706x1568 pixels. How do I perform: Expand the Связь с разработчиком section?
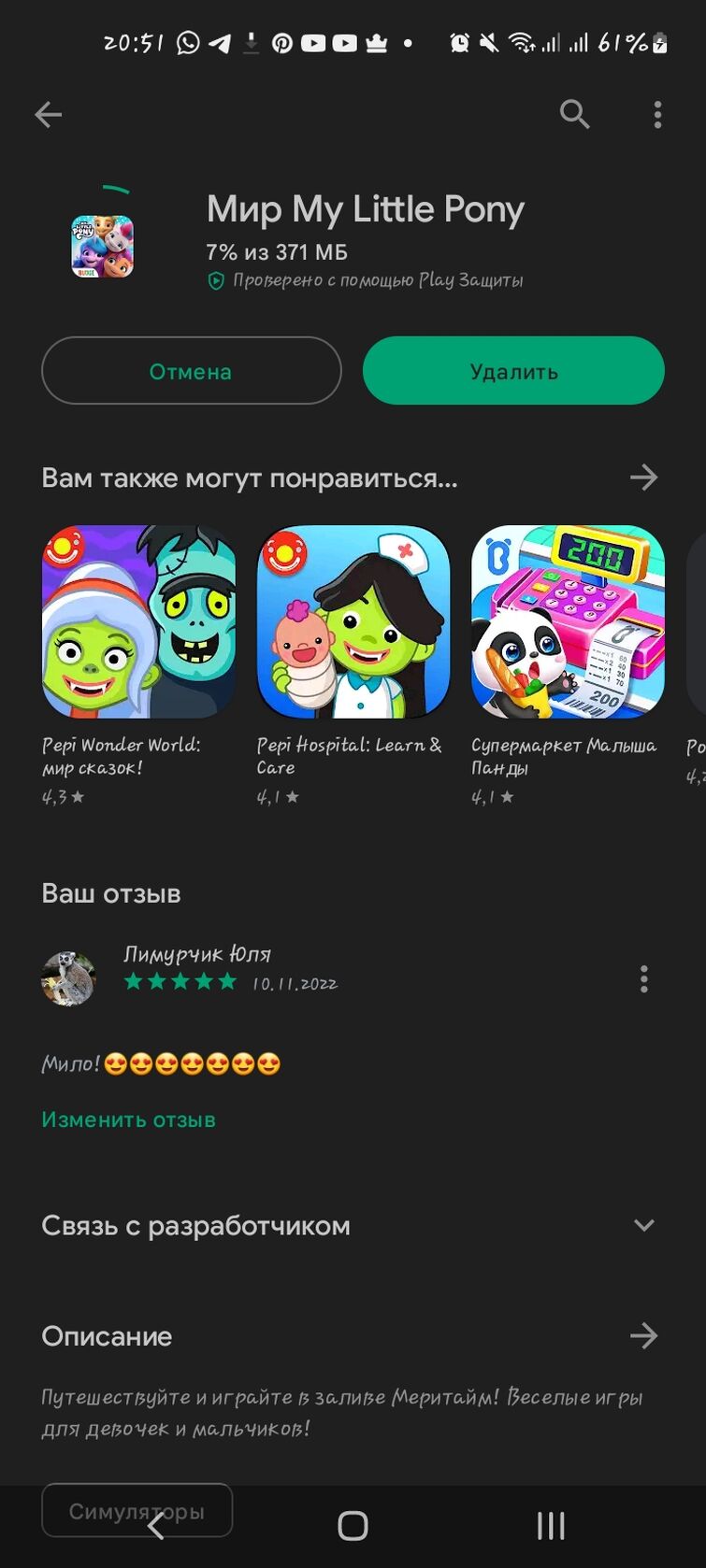[643, 1225]
